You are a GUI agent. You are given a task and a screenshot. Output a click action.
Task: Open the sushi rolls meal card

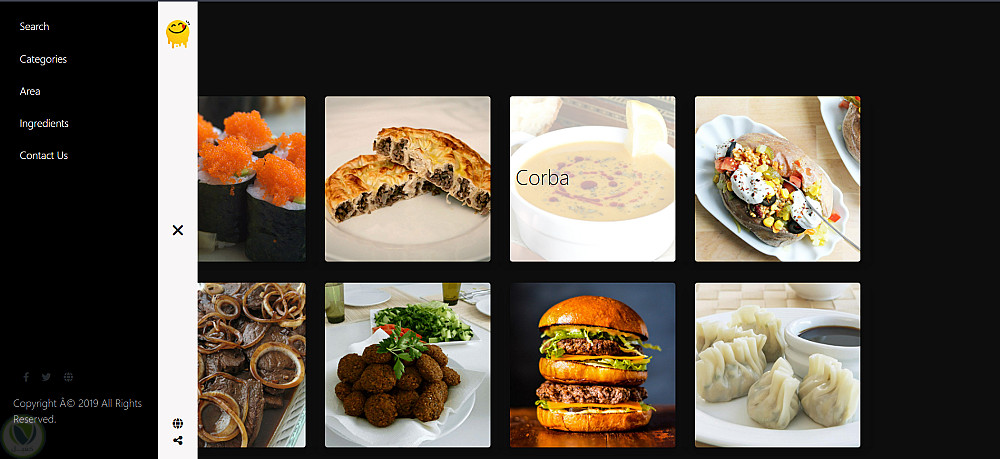coord(252,178)
